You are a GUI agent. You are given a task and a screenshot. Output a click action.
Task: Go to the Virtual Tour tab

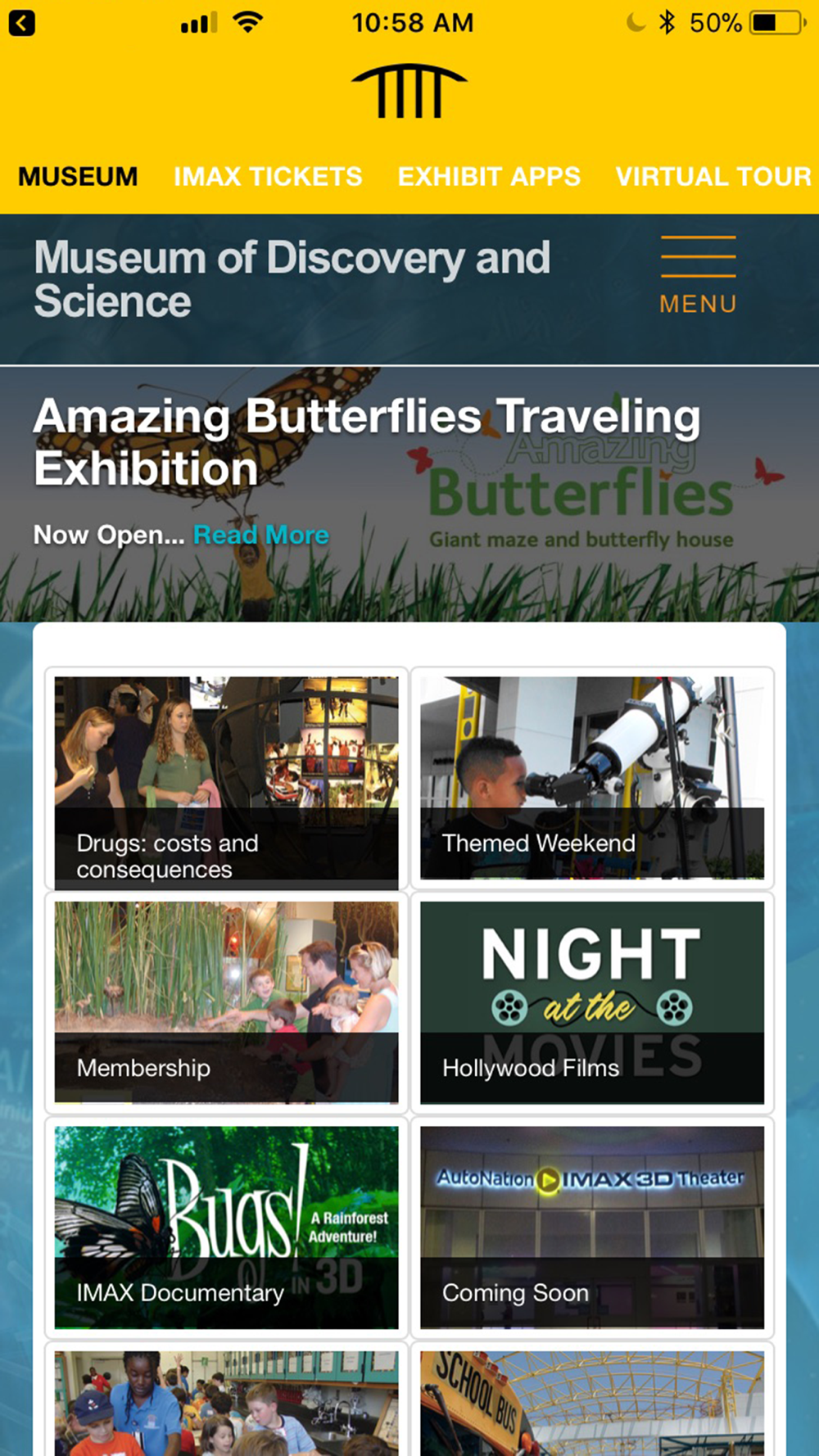tap(713, 177)
